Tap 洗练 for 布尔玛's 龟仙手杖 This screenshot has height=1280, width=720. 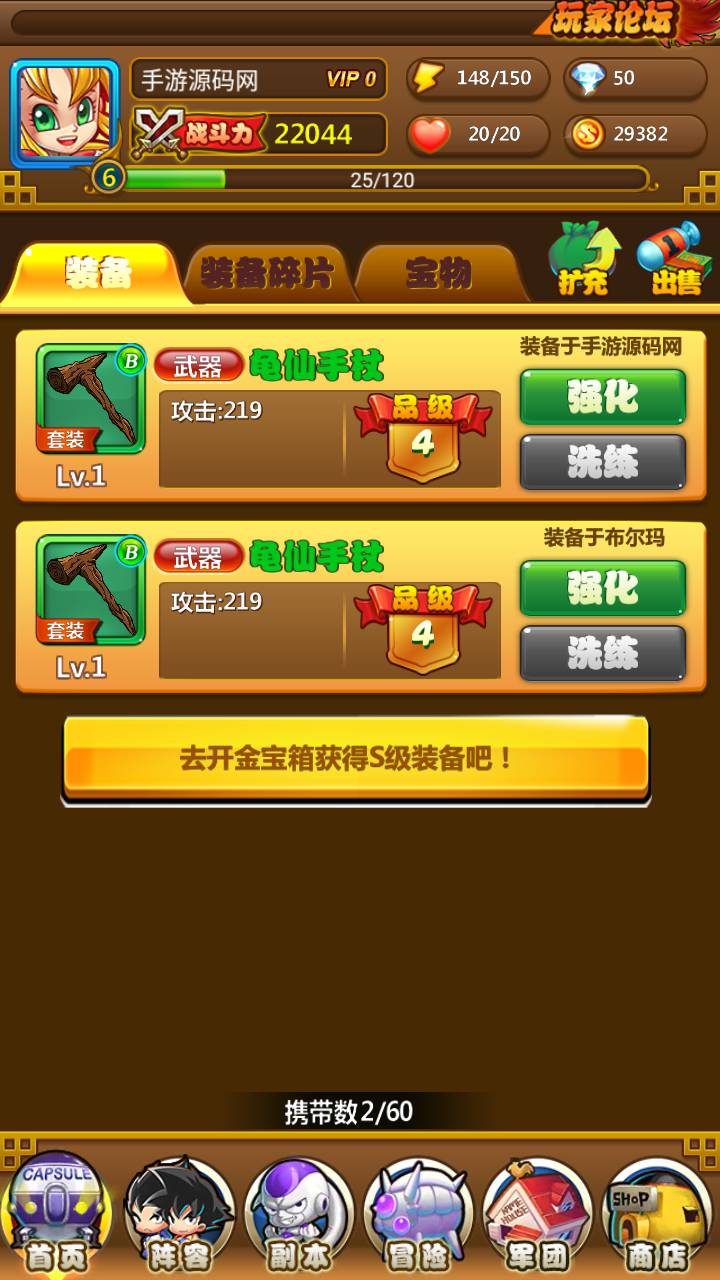(602, 653)
